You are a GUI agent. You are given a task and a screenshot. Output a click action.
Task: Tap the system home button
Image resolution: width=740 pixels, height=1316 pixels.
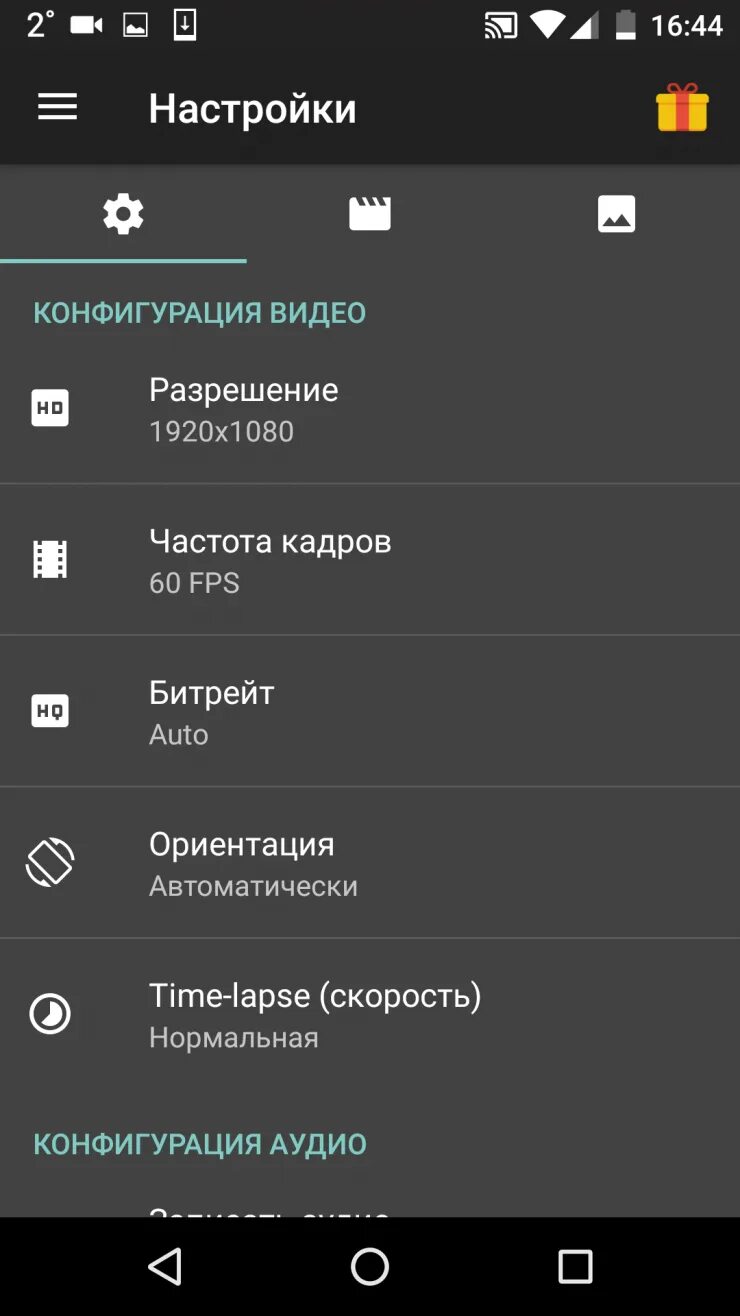click(x=370, y=1266)
